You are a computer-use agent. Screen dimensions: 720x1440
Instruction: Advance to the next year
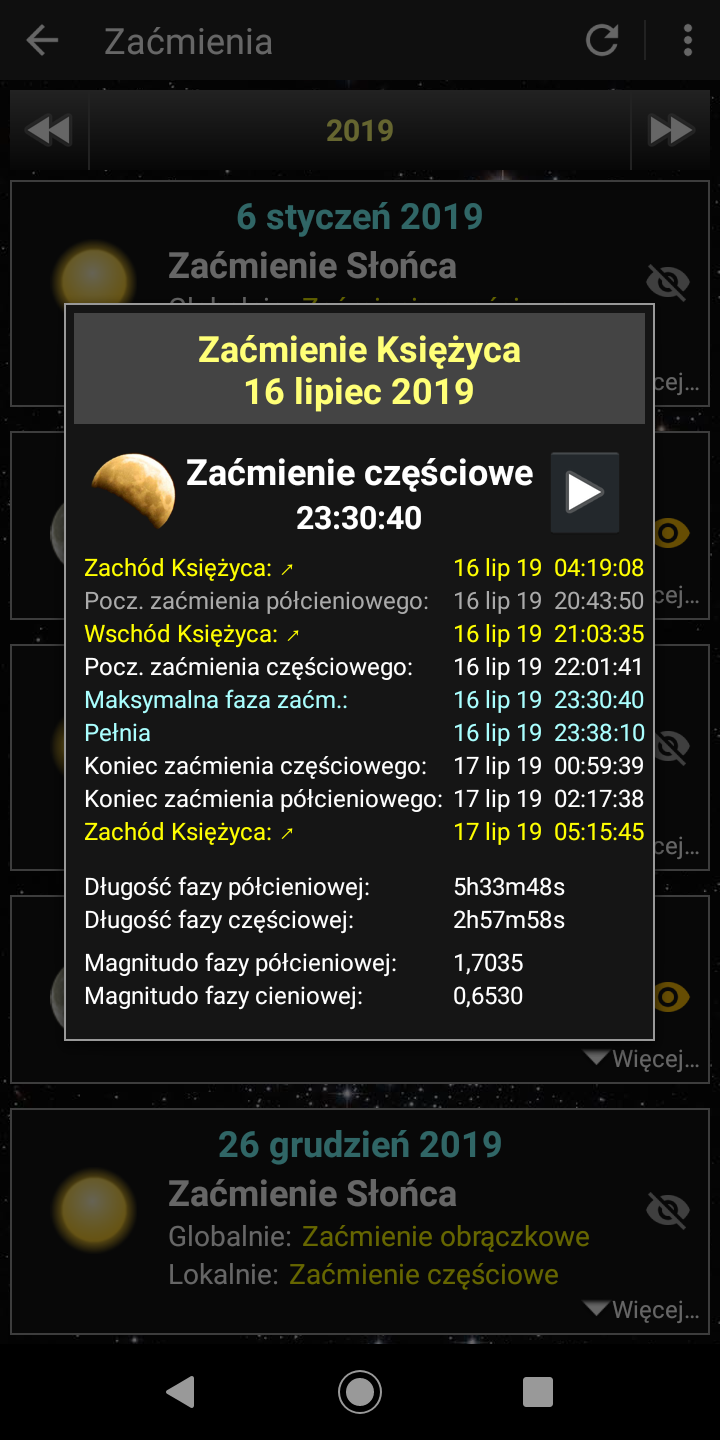[x=670, y=131]
